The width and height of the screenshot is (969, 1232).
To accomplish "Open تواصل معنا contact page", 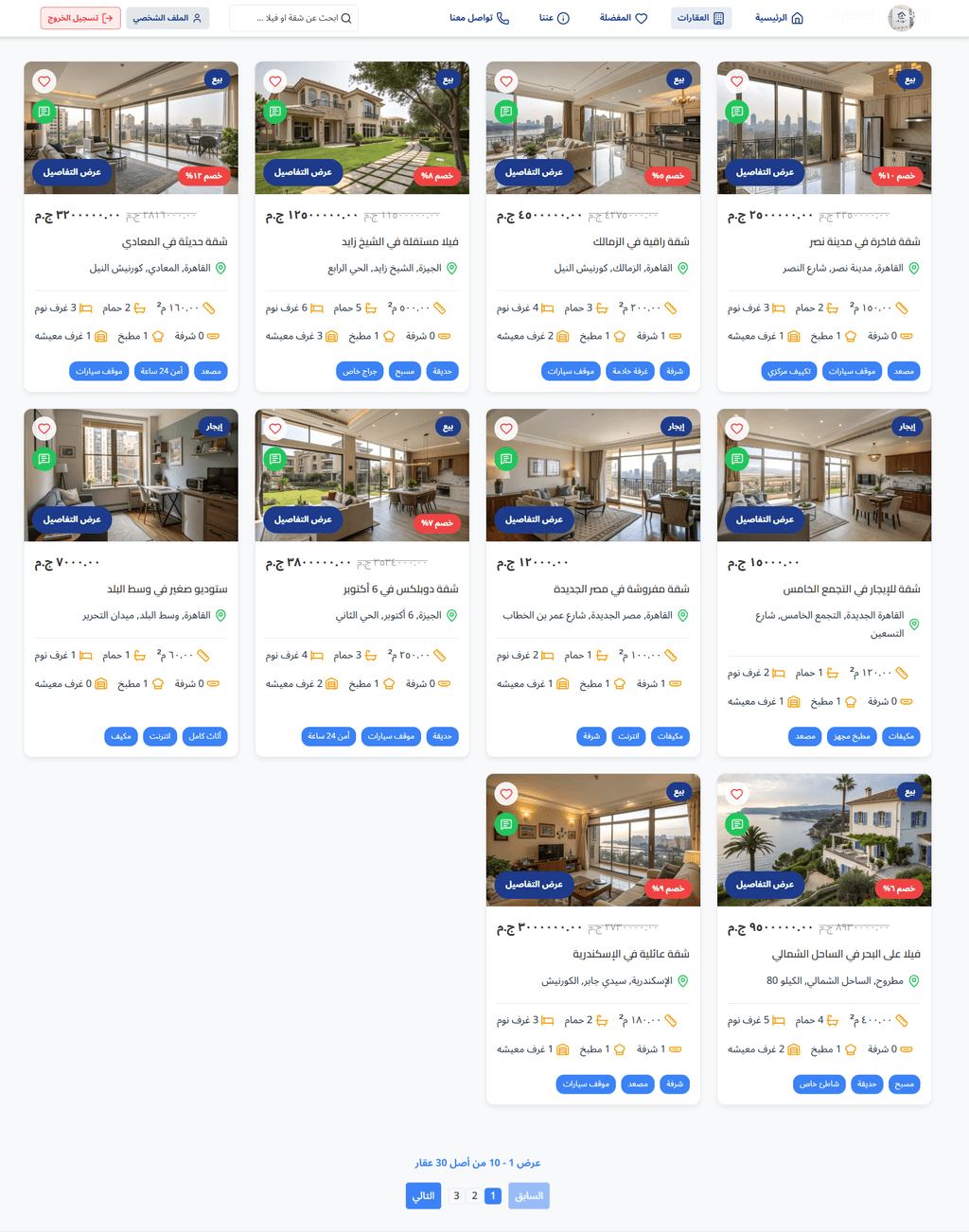I will click(479, 18).
